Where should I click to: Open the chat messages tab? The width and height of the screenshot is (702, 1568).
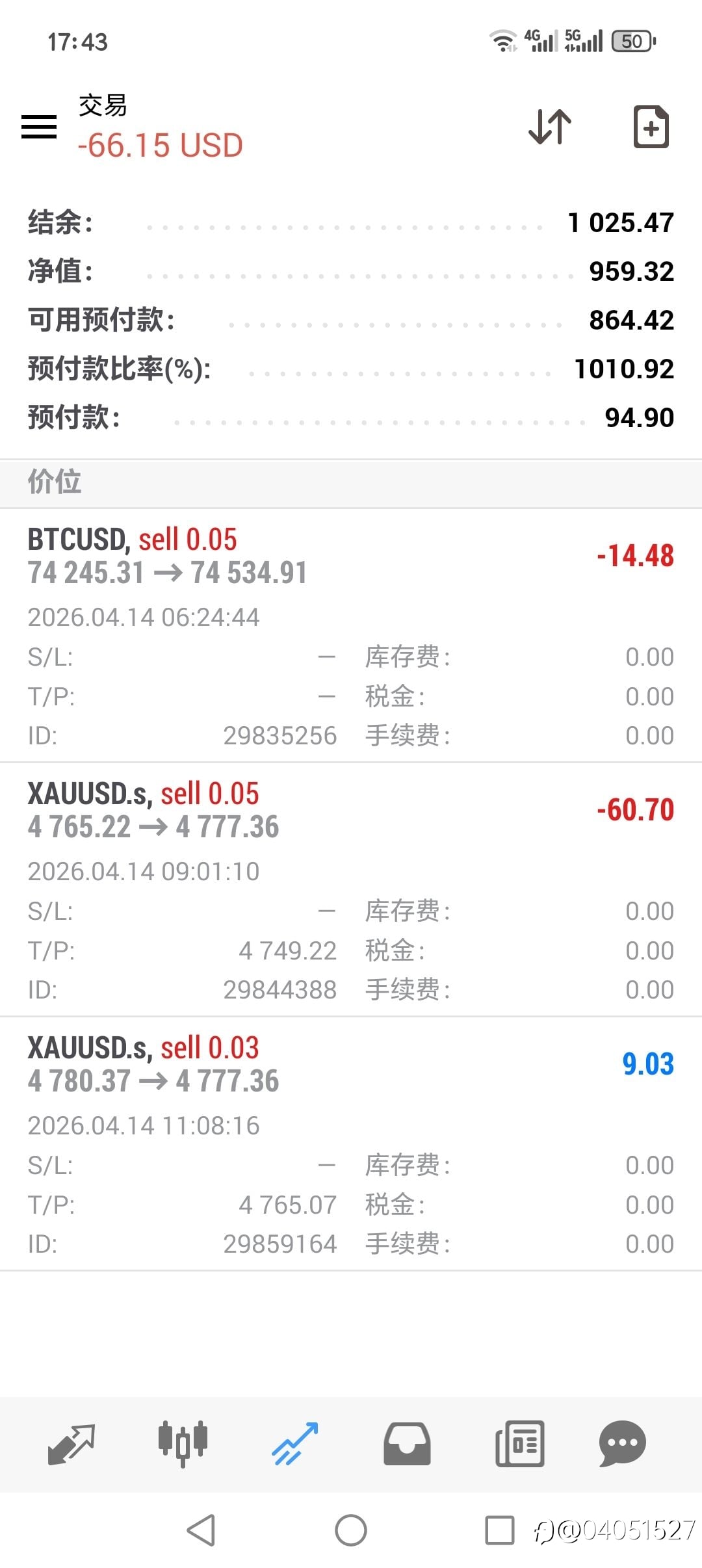tap(622, 1444)
